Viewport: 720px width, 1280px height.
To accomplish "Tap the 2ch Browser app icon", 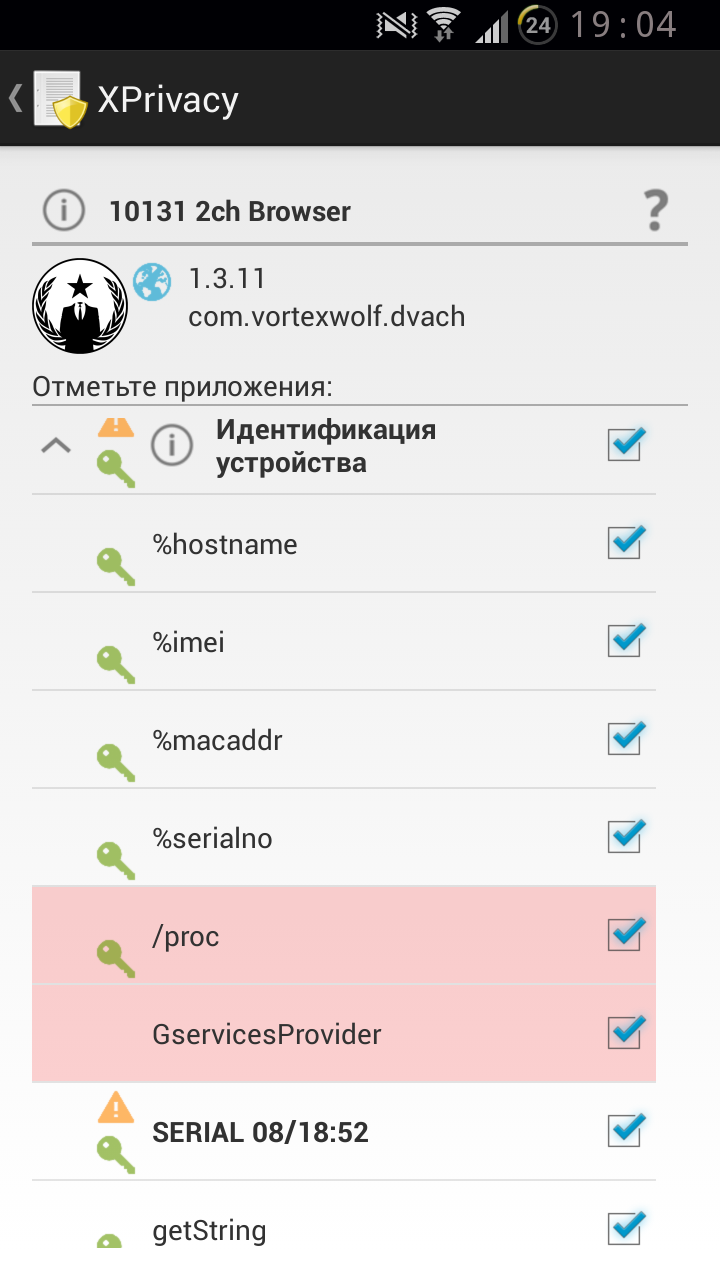I will 80,307.
